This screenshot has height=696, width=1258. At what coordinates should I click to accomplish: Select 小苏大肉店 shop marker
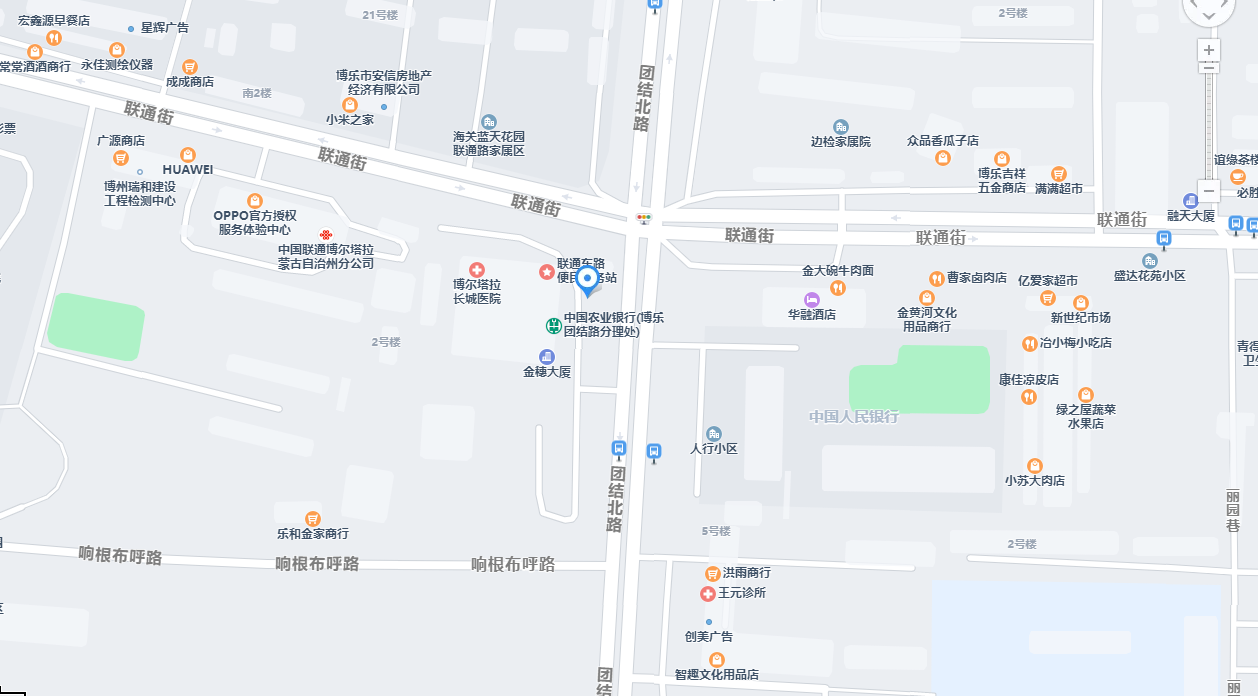click(x=1034, y=466)
